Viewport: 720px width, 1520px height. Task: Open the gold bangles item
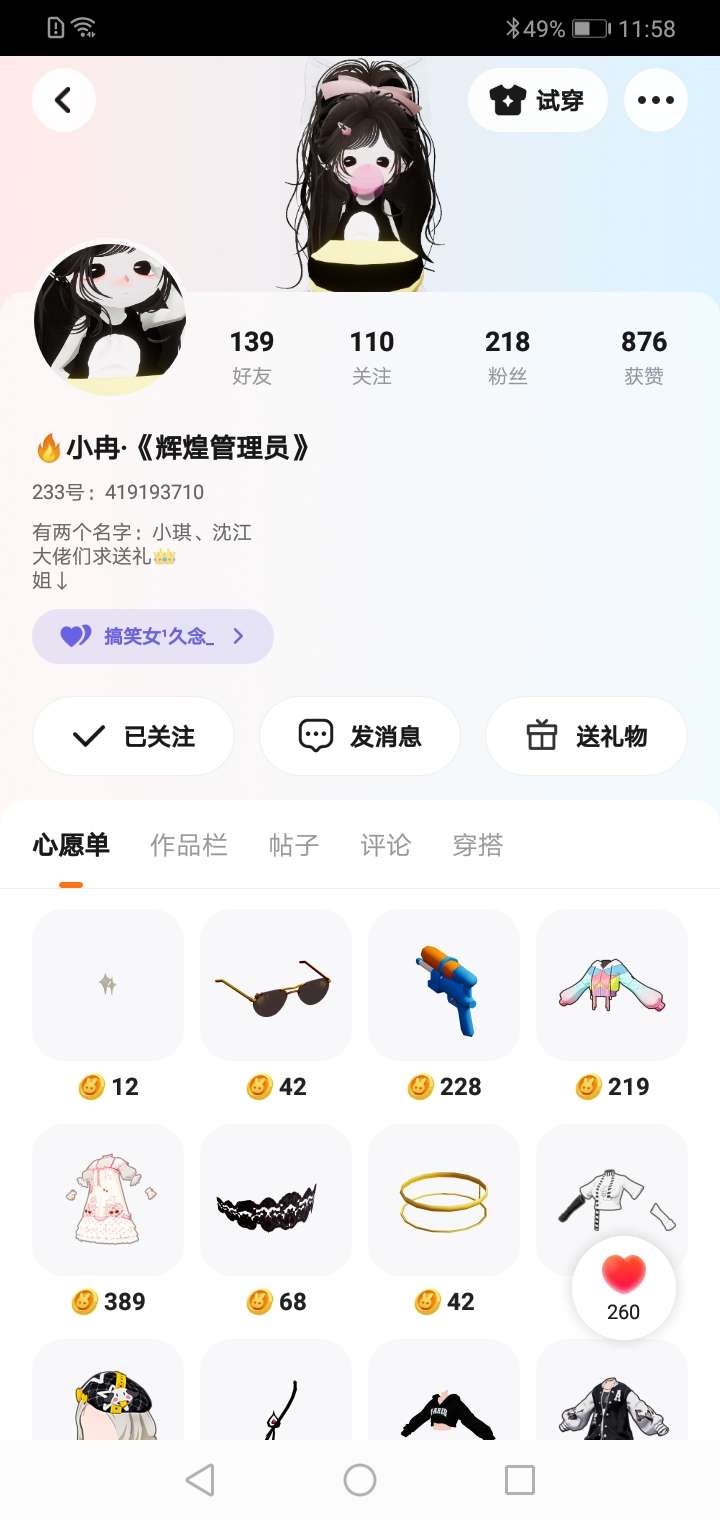[444, 1199]
